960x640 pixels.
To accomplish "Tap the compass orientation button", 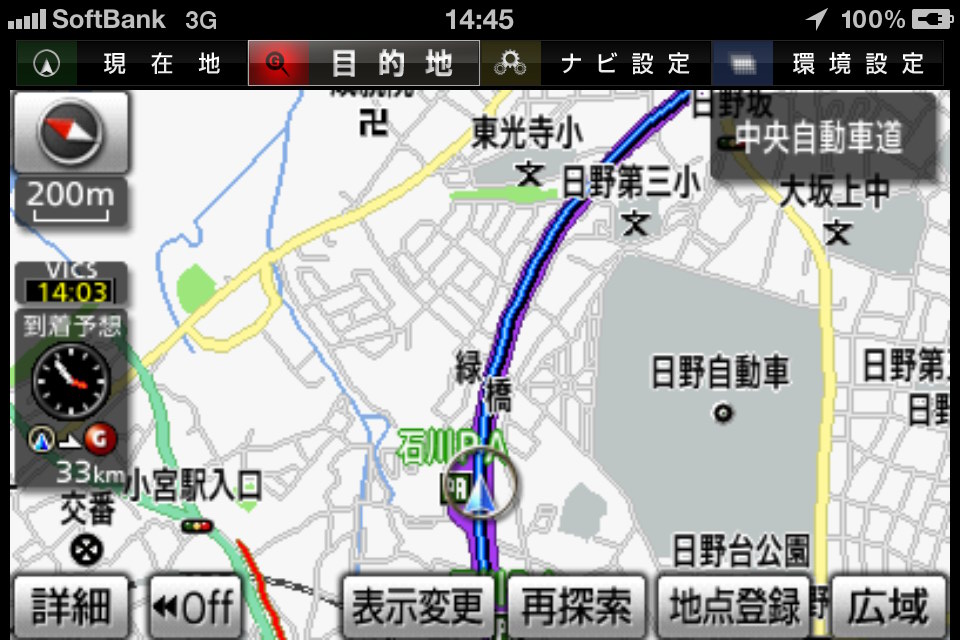I will [x=70, y=134].
